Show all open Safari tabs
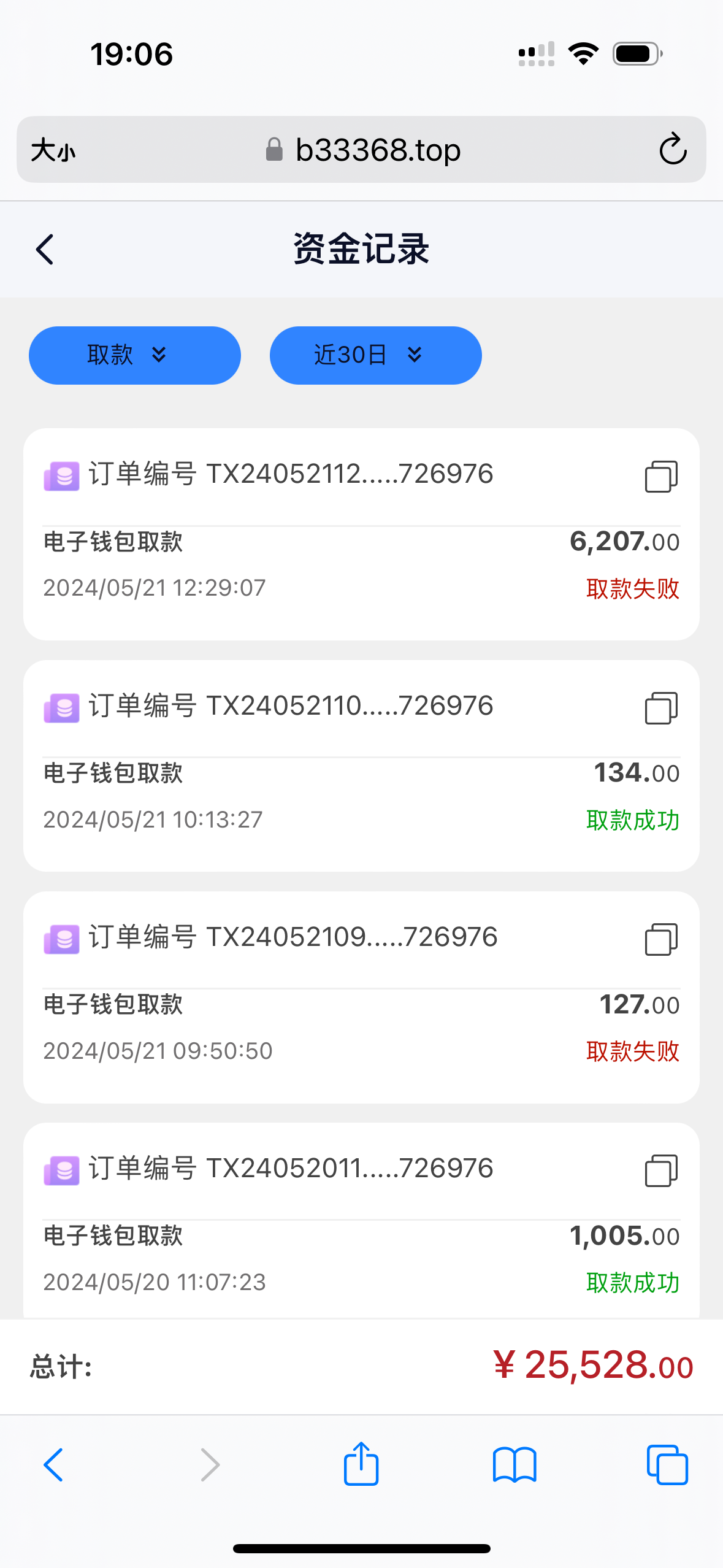This screenshot has height=1568, width=723. [667, 1465]
